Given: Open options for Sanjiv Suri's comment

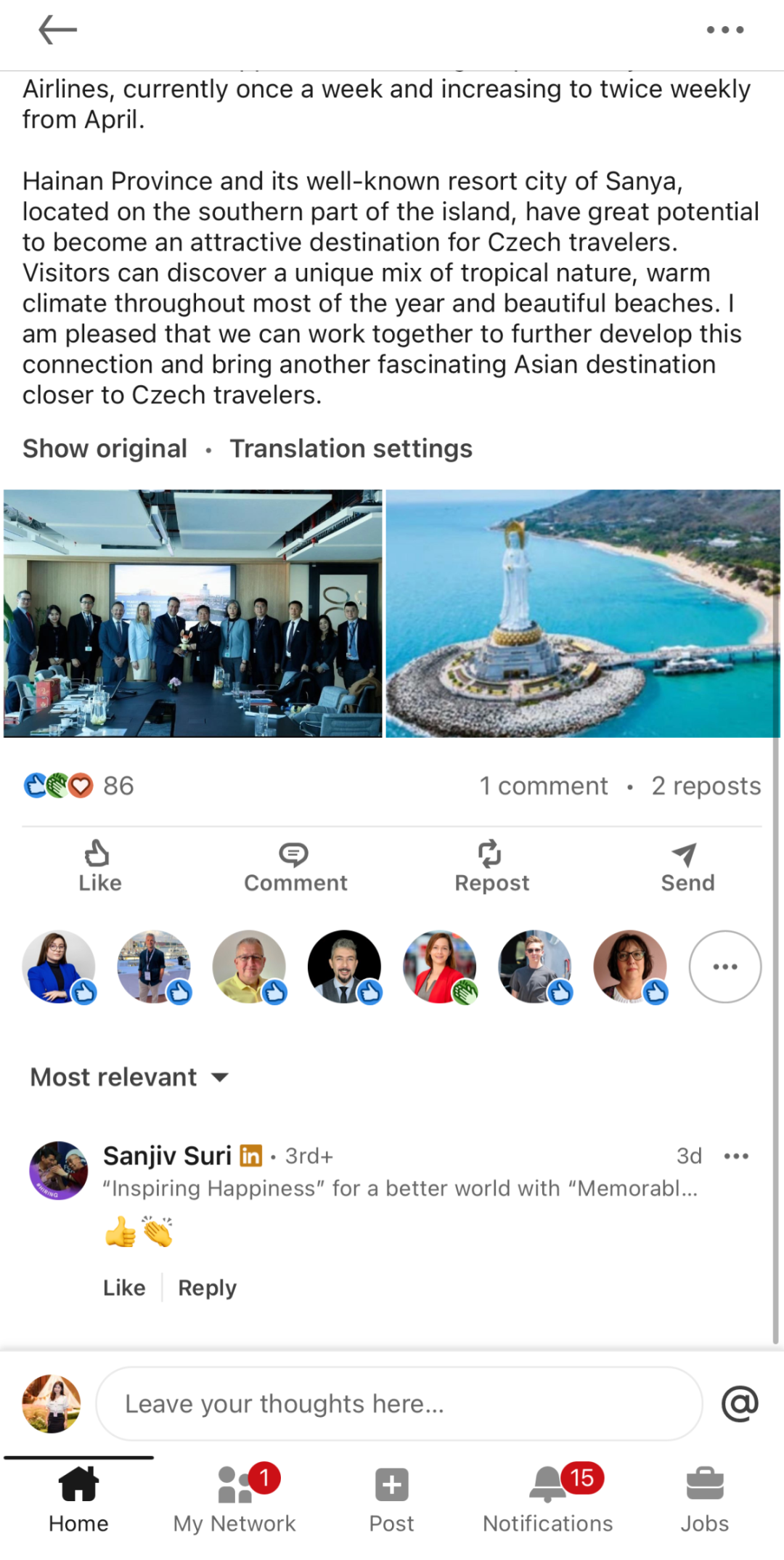Looking at the screenshot, I should click(736, 1156).
